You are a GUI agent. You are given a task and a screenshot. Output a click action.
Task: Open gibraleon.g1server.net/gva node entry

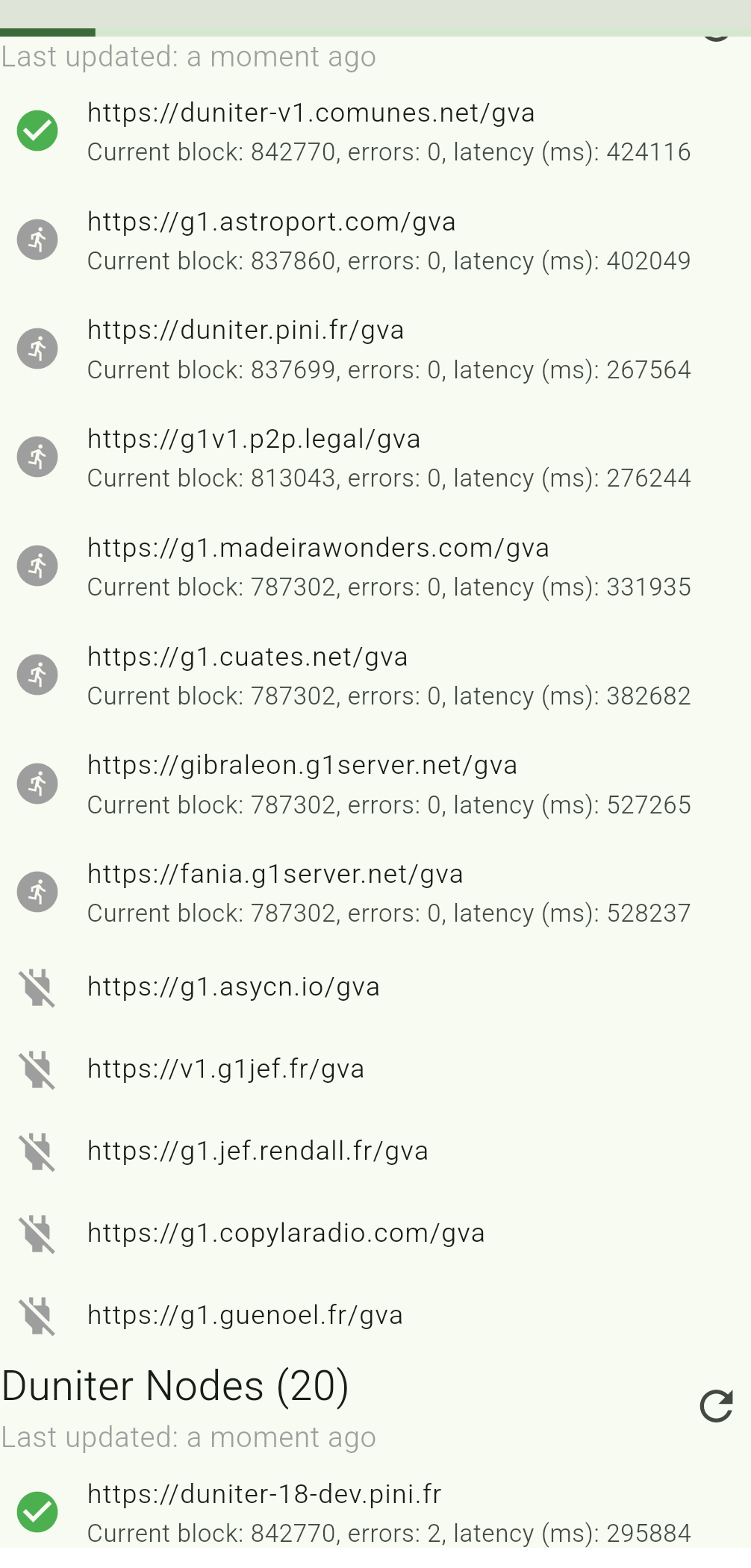[375, 784]
